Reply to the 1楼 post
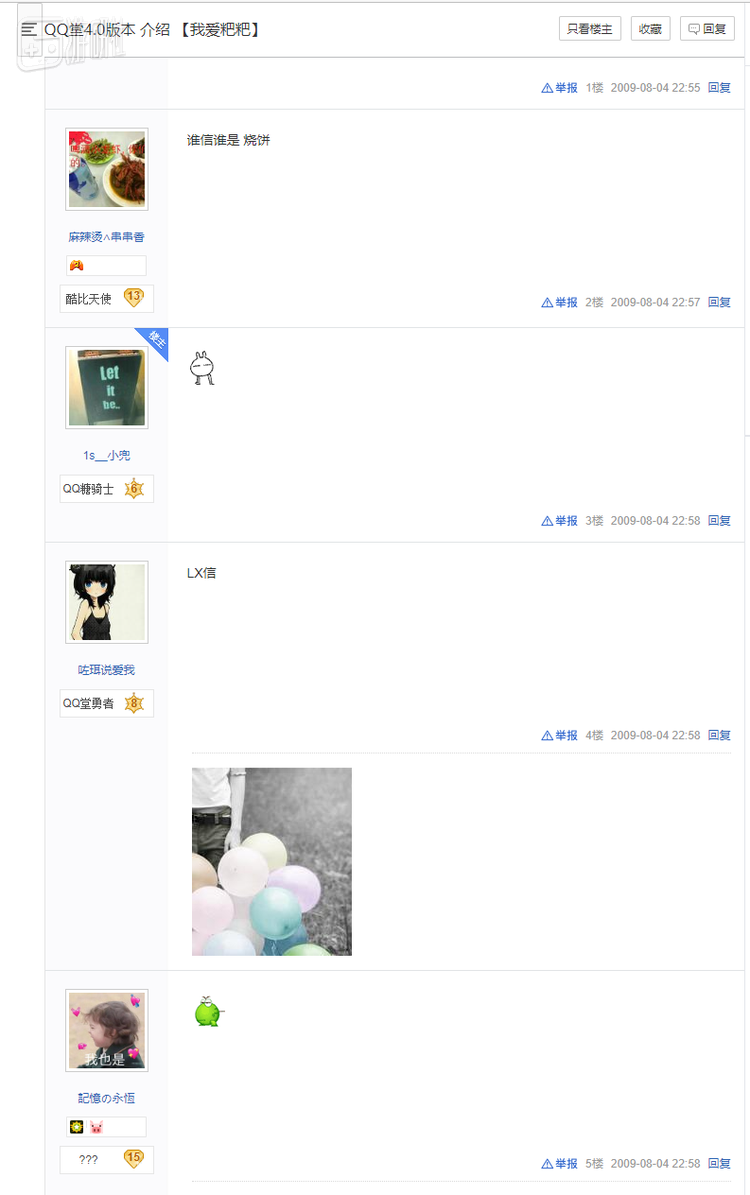 click(x=719, y=88)
